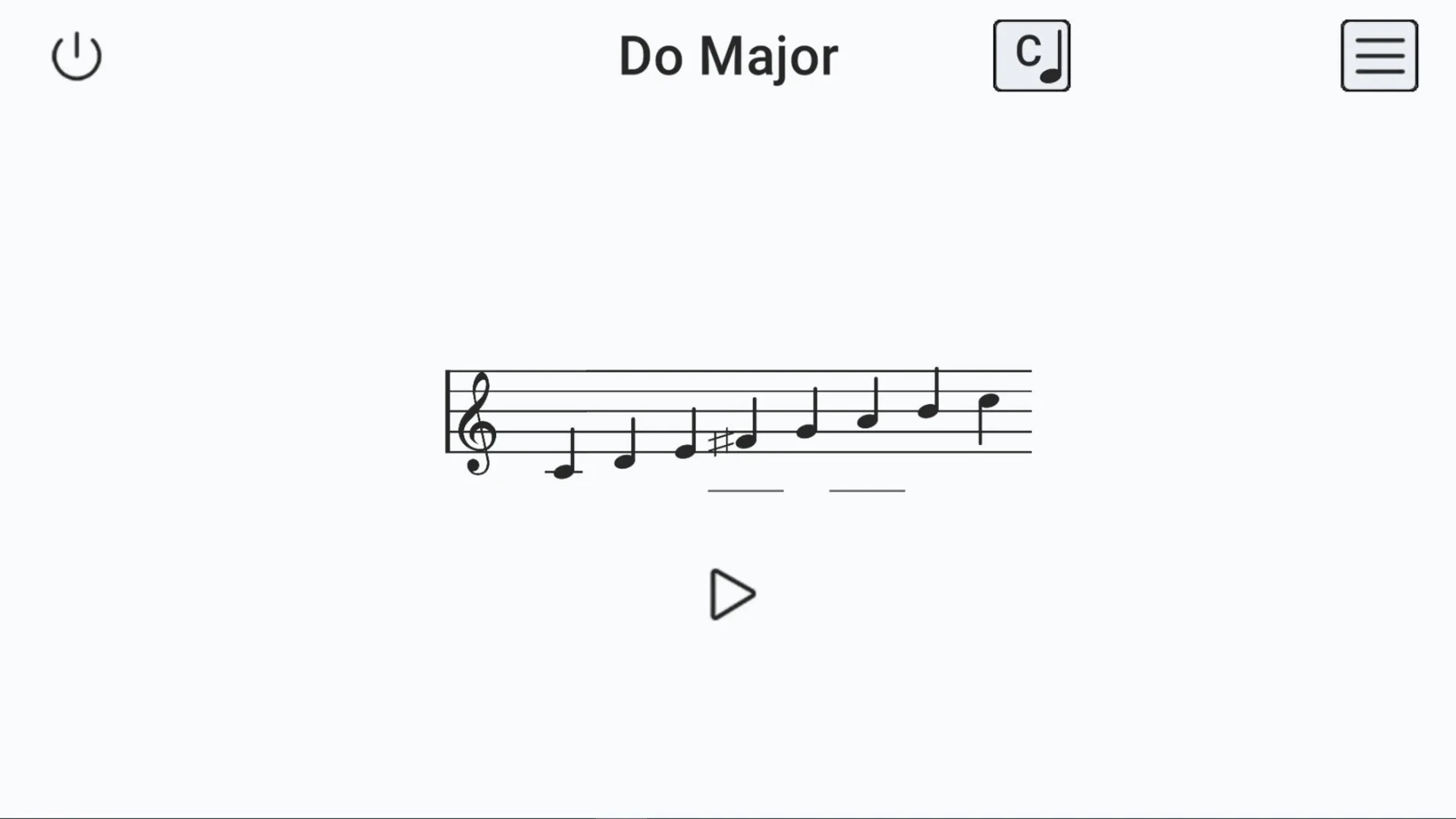
Task: Open the hamburger menu
Action: tap(1379, 56)
